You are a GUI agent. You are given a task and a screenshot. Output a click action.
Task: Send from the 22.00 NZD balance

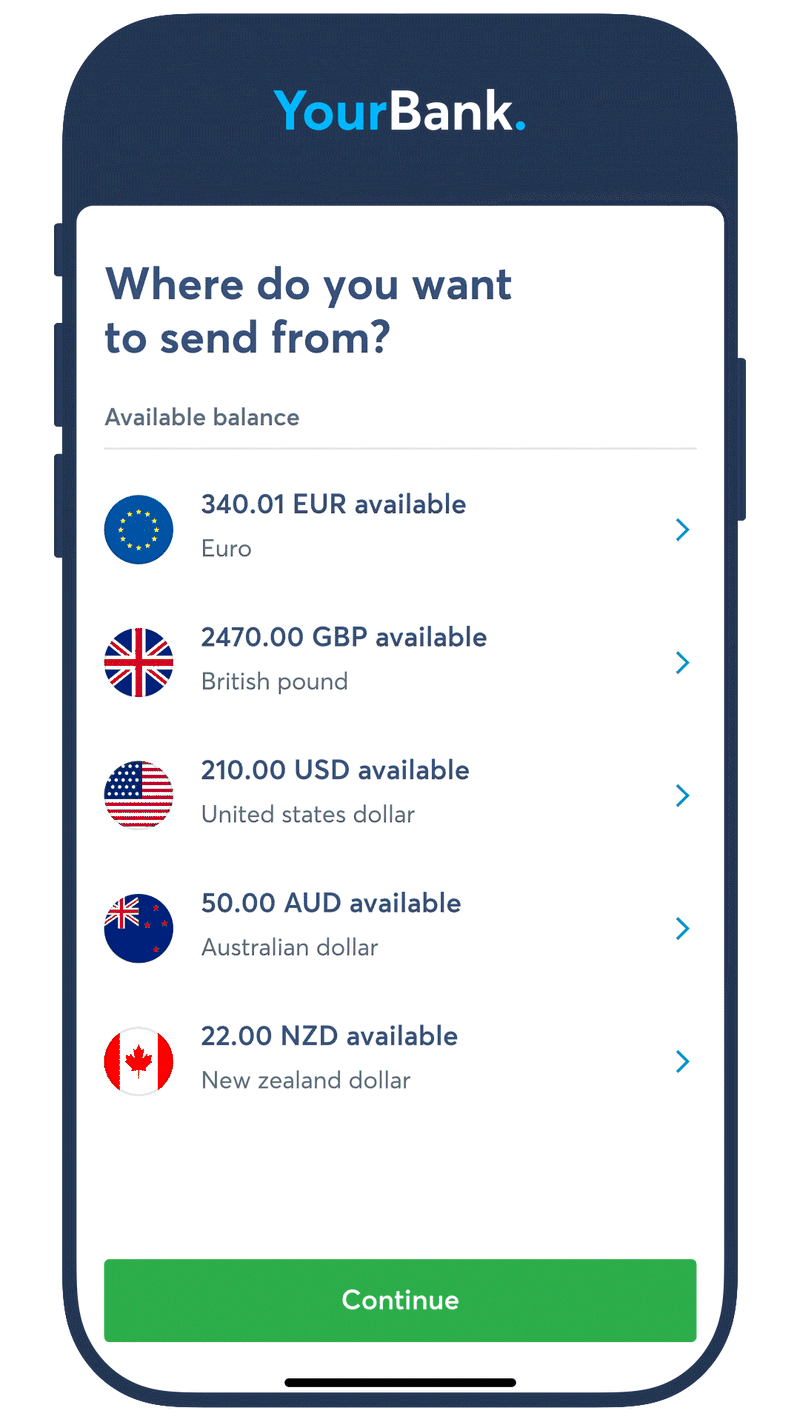coord(399,1059)
